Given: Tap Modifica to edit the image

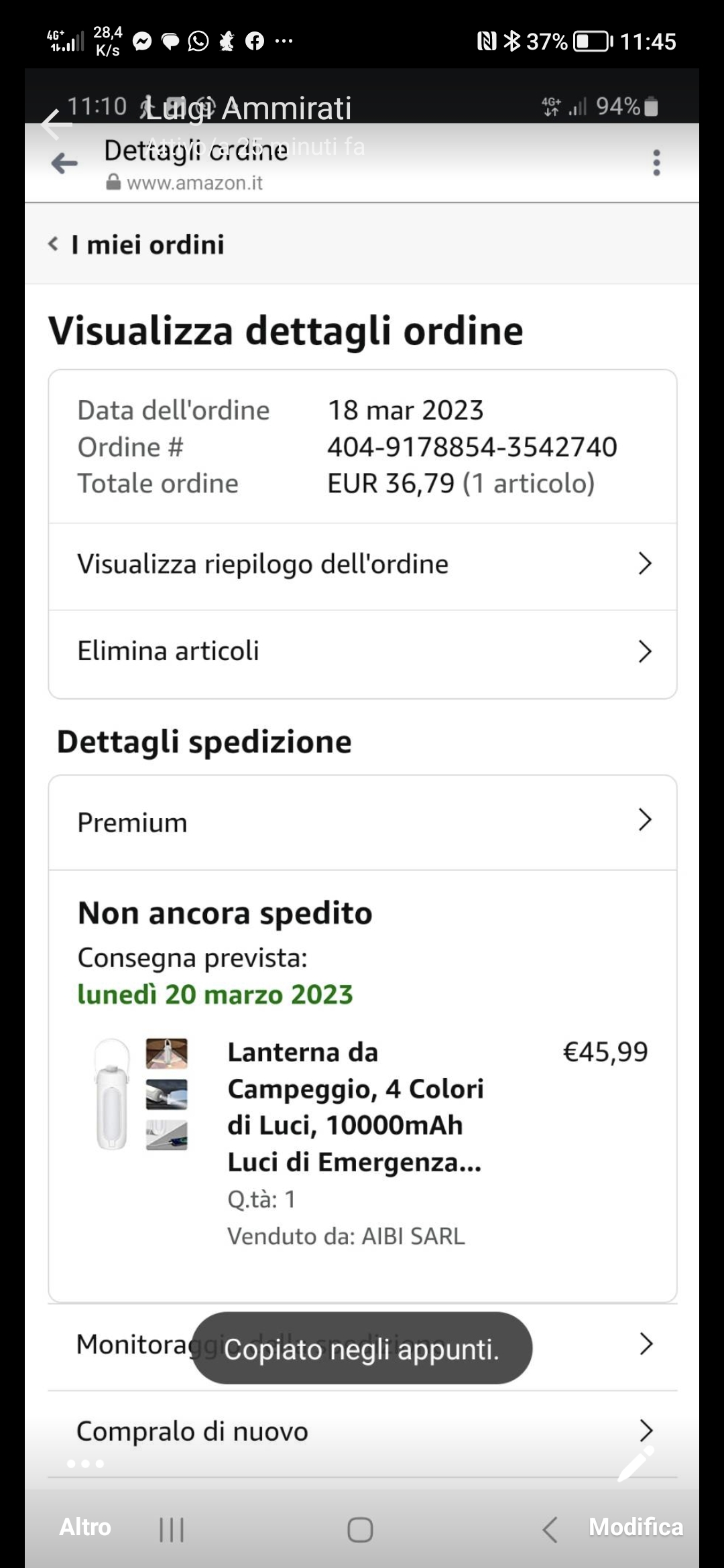Looking at the screenshot, I should coord(636,1527).
